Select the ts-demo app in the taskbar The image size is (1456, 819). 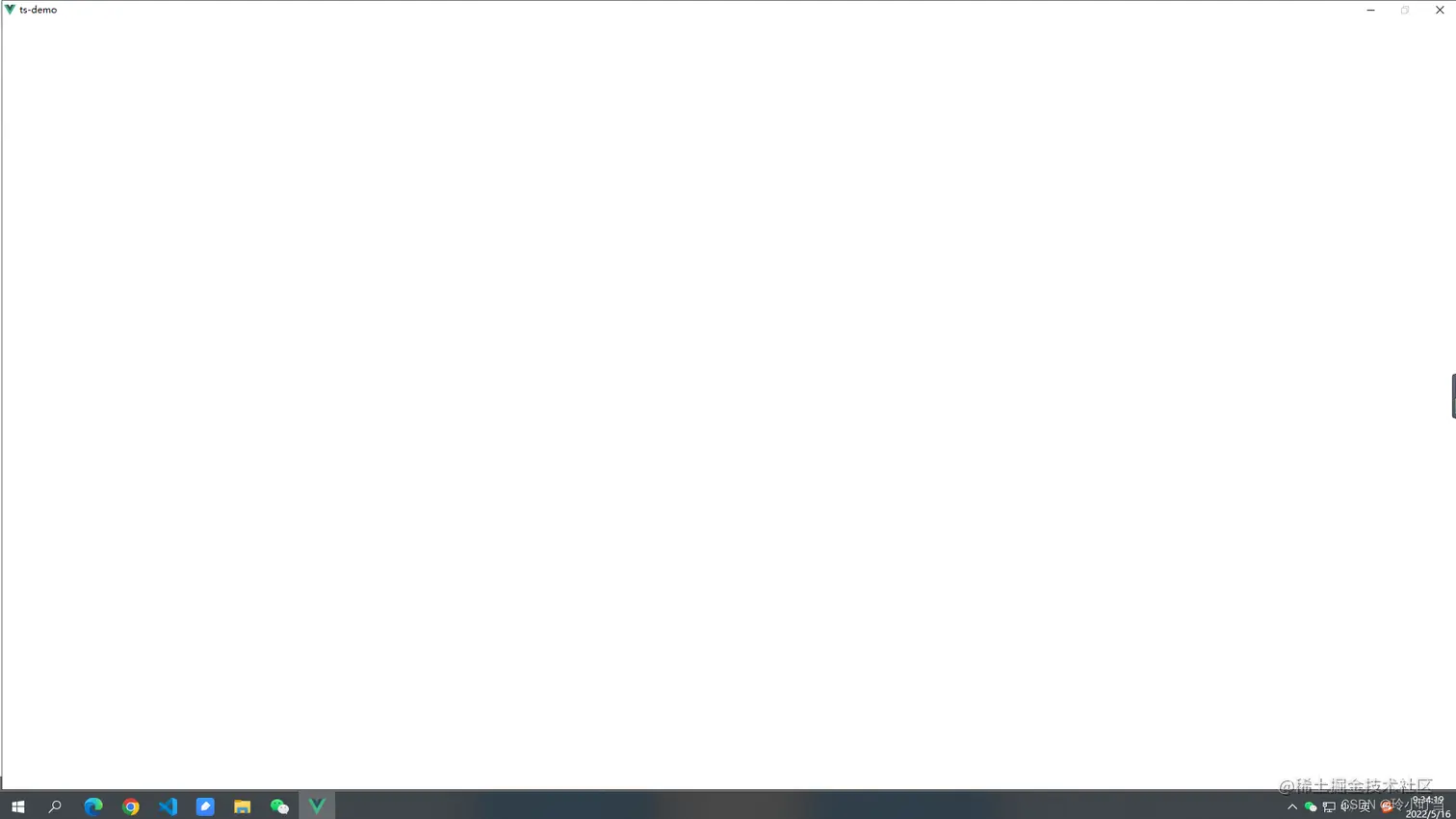coord(317,806)
